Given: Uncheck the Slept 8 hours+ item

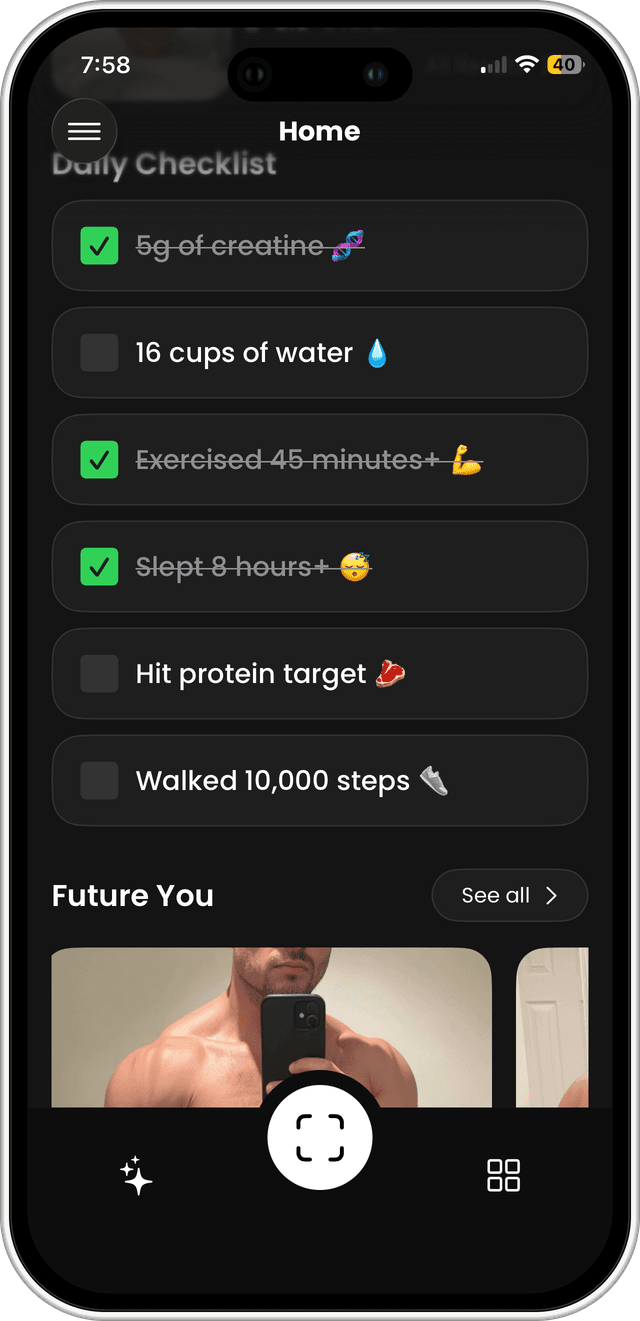Looking at the screenshot, I should pyautogui.click(x=99, y=567).
